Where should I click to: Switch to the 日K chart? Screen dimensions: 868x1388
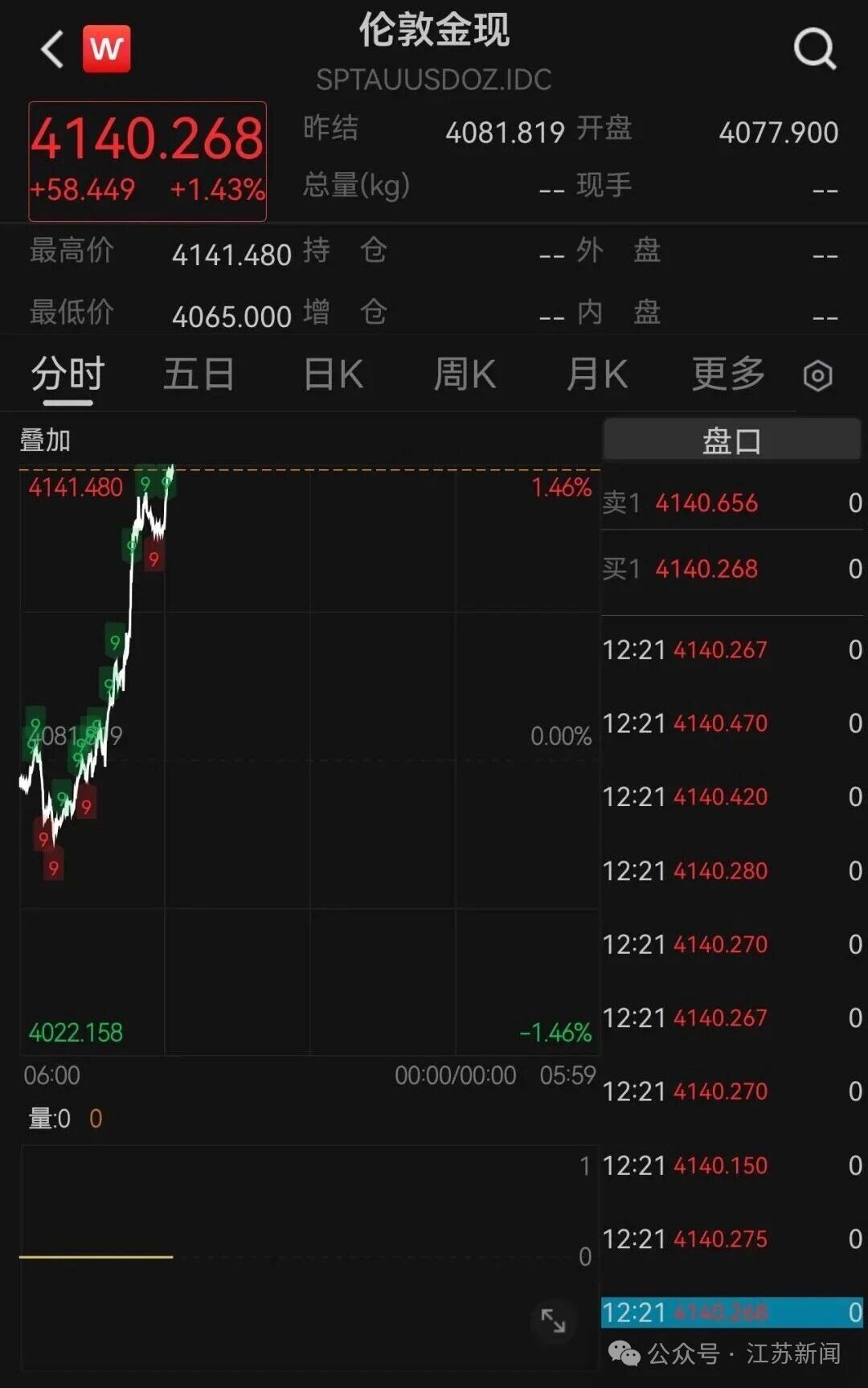click(x=334, y=375)
